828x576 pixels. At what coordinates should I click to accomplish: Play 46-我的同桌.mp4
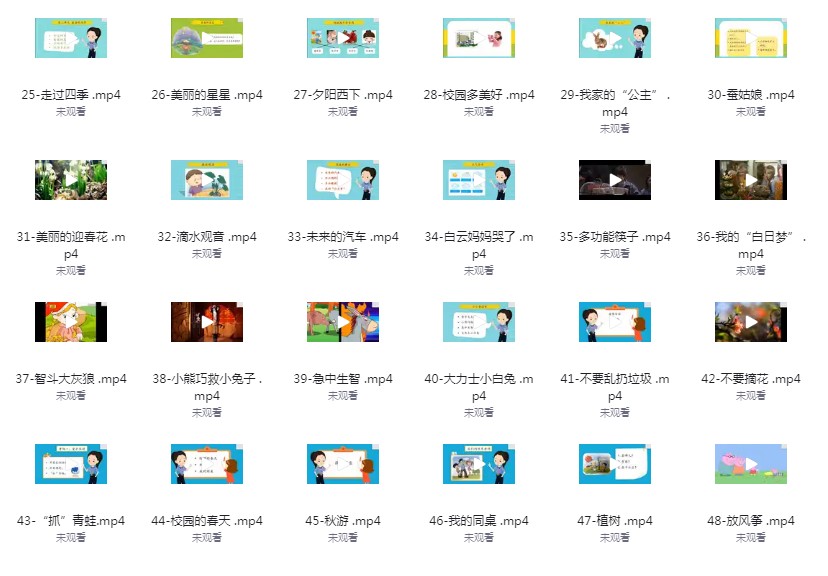[479, 464]
